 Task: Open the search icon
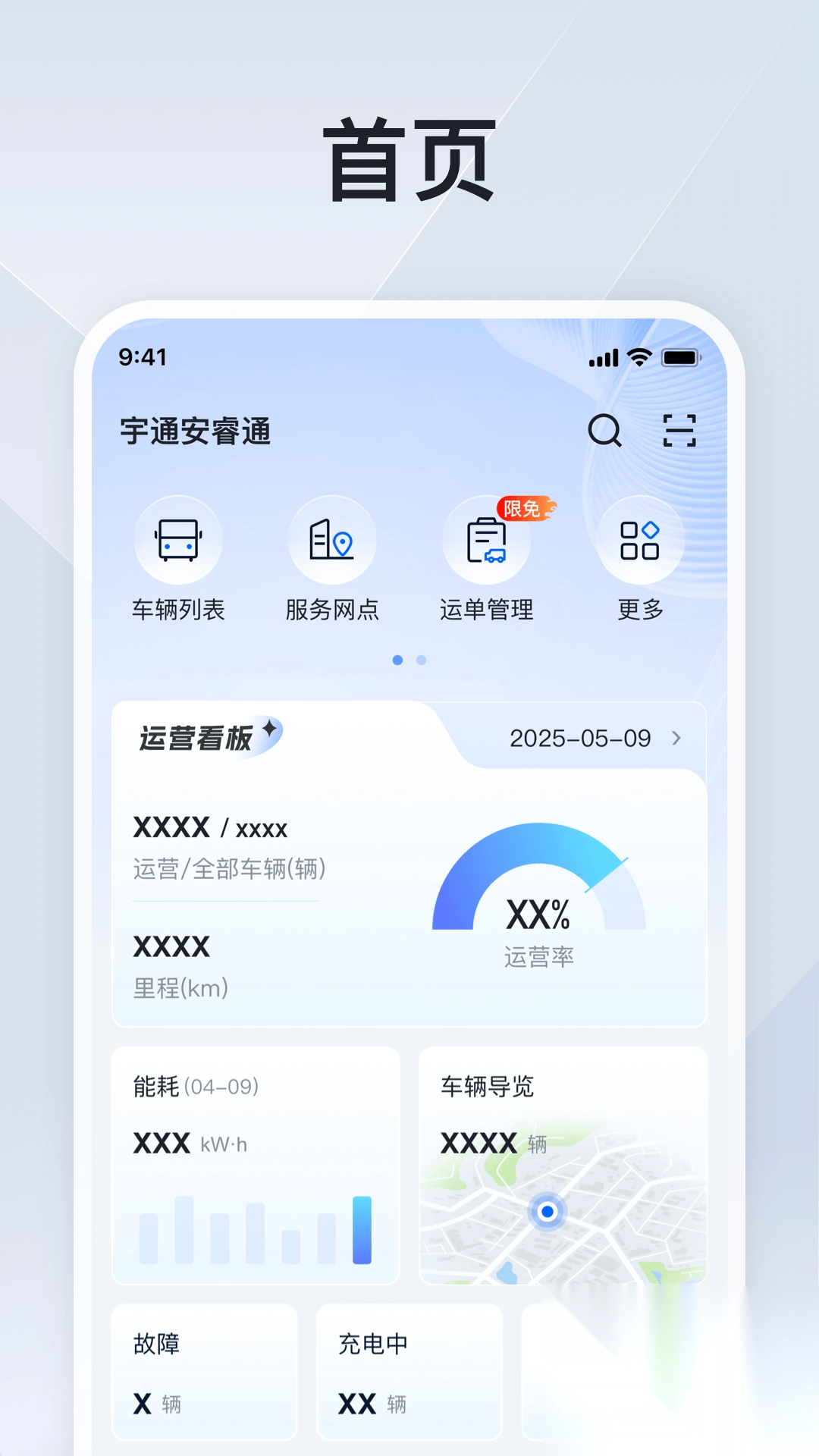coord(604,431)
